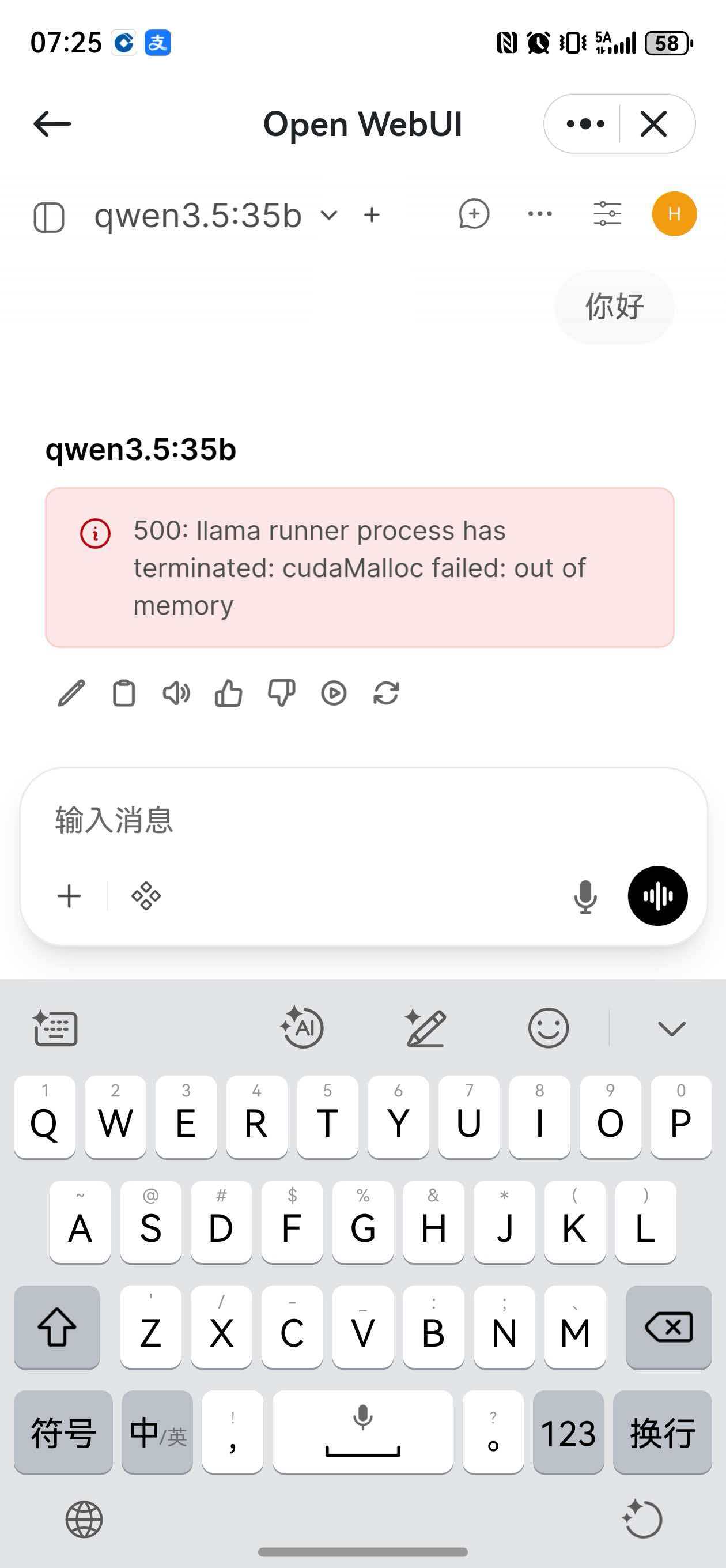Viewport: 726px width, 1568px height.
Task: Open the user profile avatar H
Action: pyautogui.click(x=674, y=214)
